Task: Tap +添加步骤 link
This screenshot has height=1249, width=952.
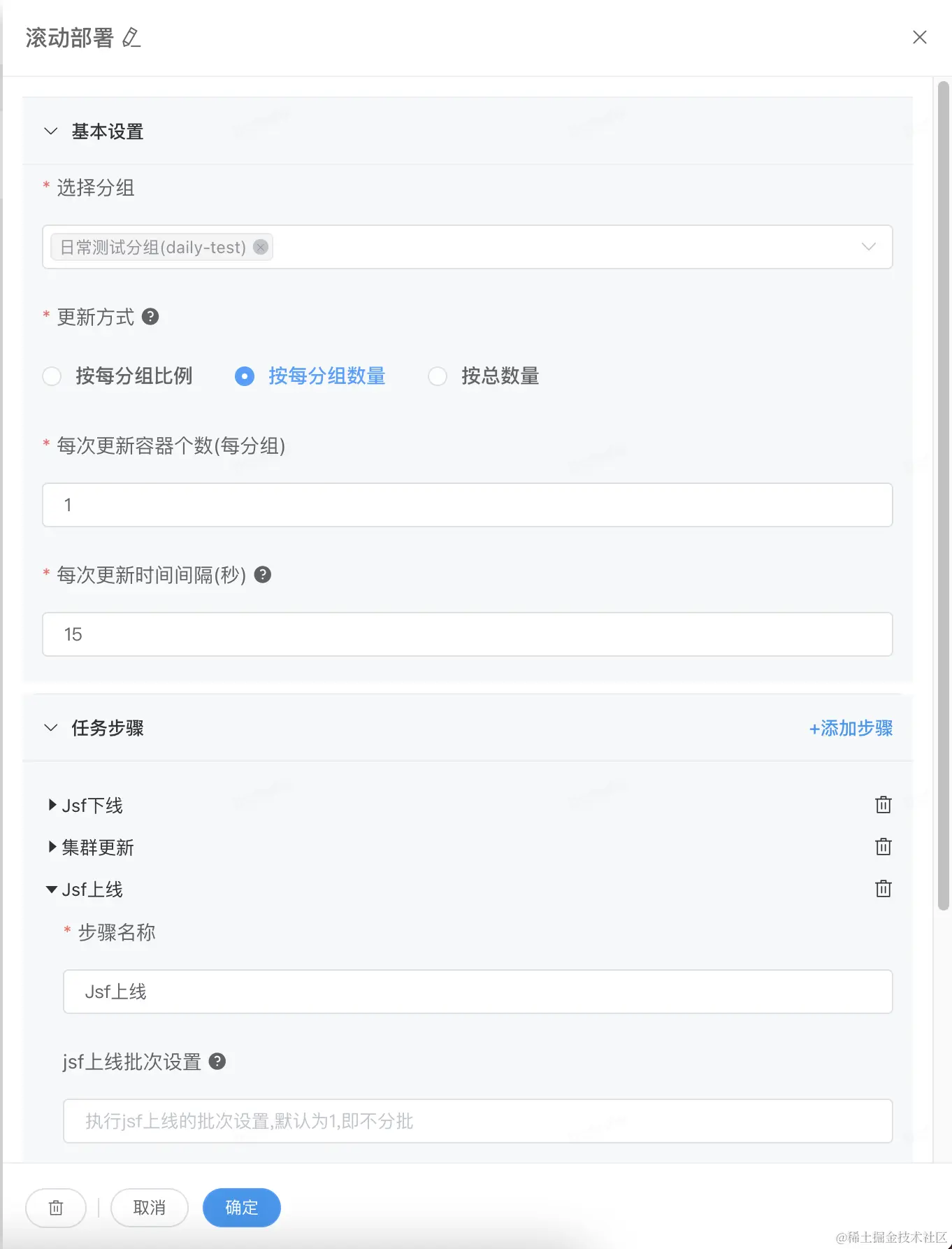Action: [x=851, y=728]
